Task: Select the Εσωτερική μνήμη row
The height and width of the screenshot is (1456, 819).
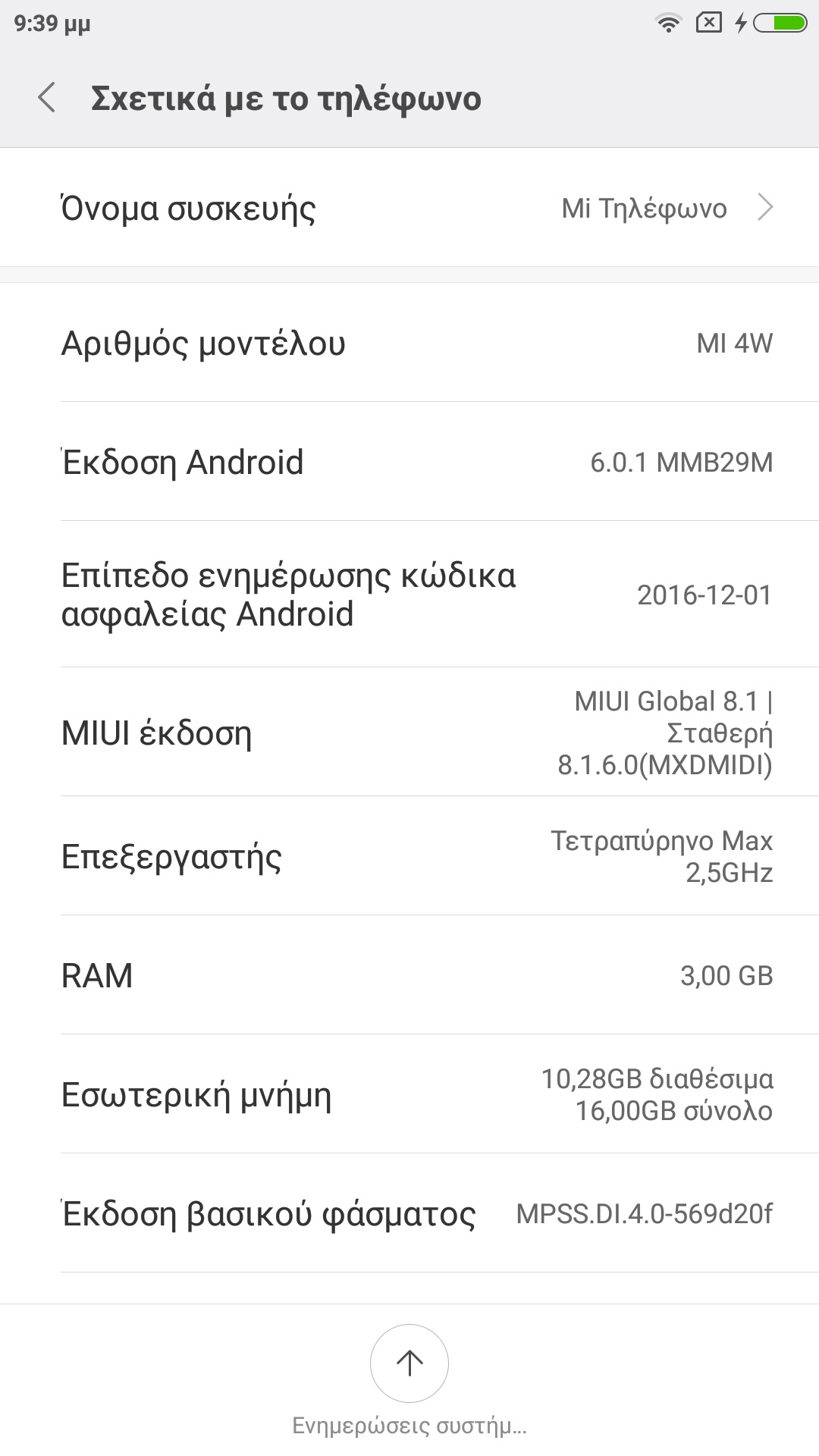Action: pyautogui.click(x=409, y=1094)
